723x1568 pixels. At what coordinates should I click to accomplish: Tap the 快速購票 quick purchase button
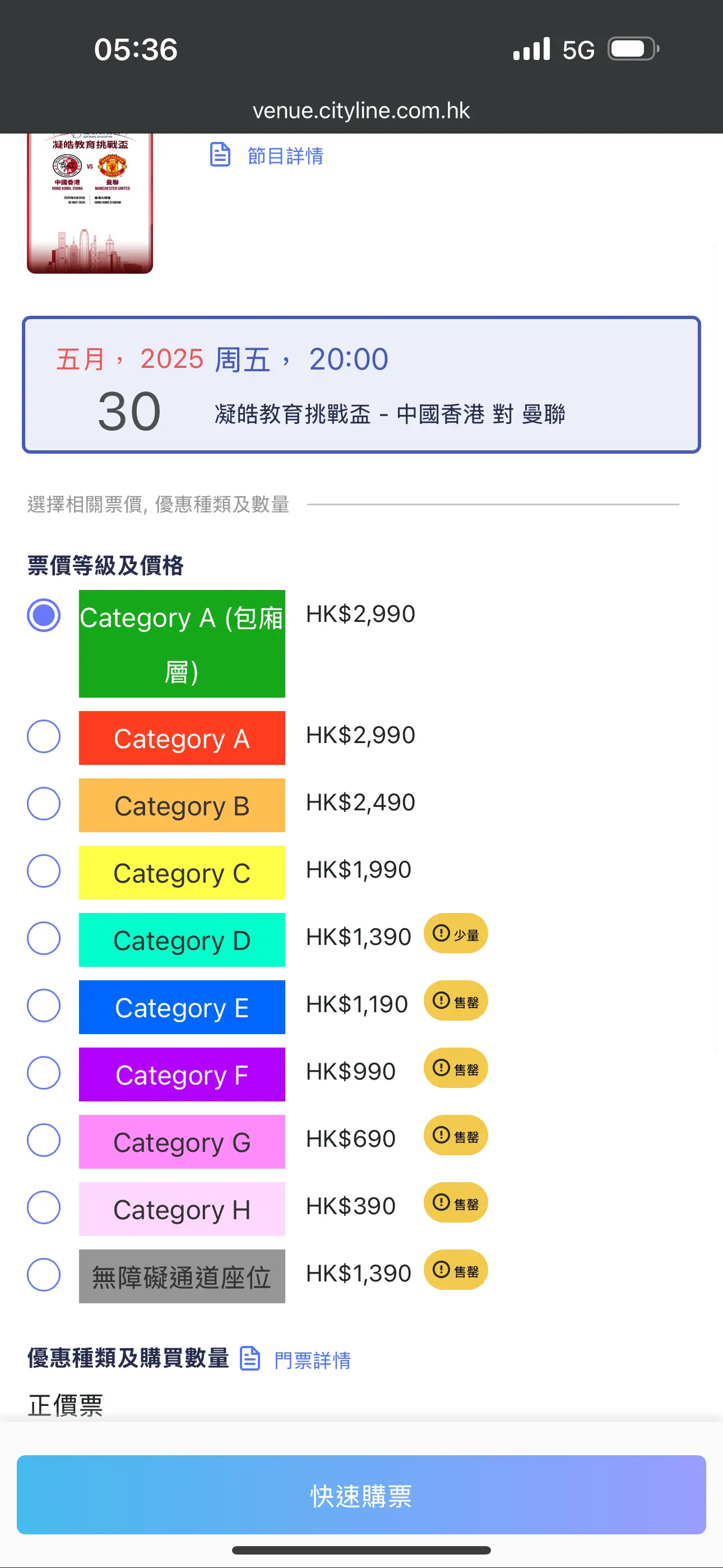point(361,1495)
